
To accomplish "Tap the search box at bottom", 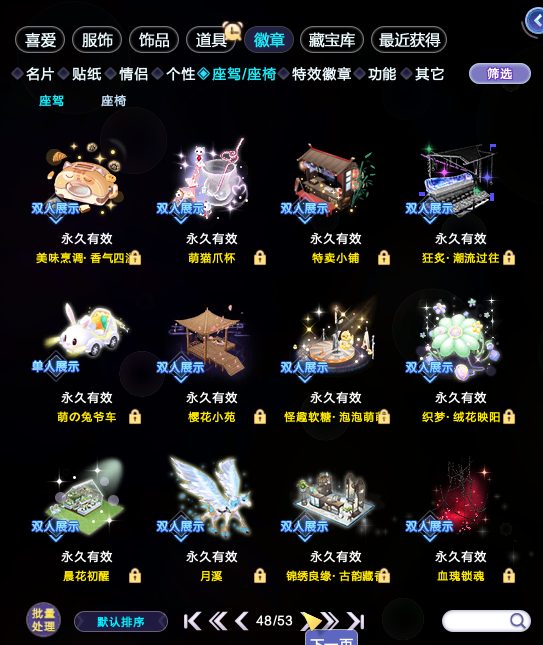I will point(486,621).
